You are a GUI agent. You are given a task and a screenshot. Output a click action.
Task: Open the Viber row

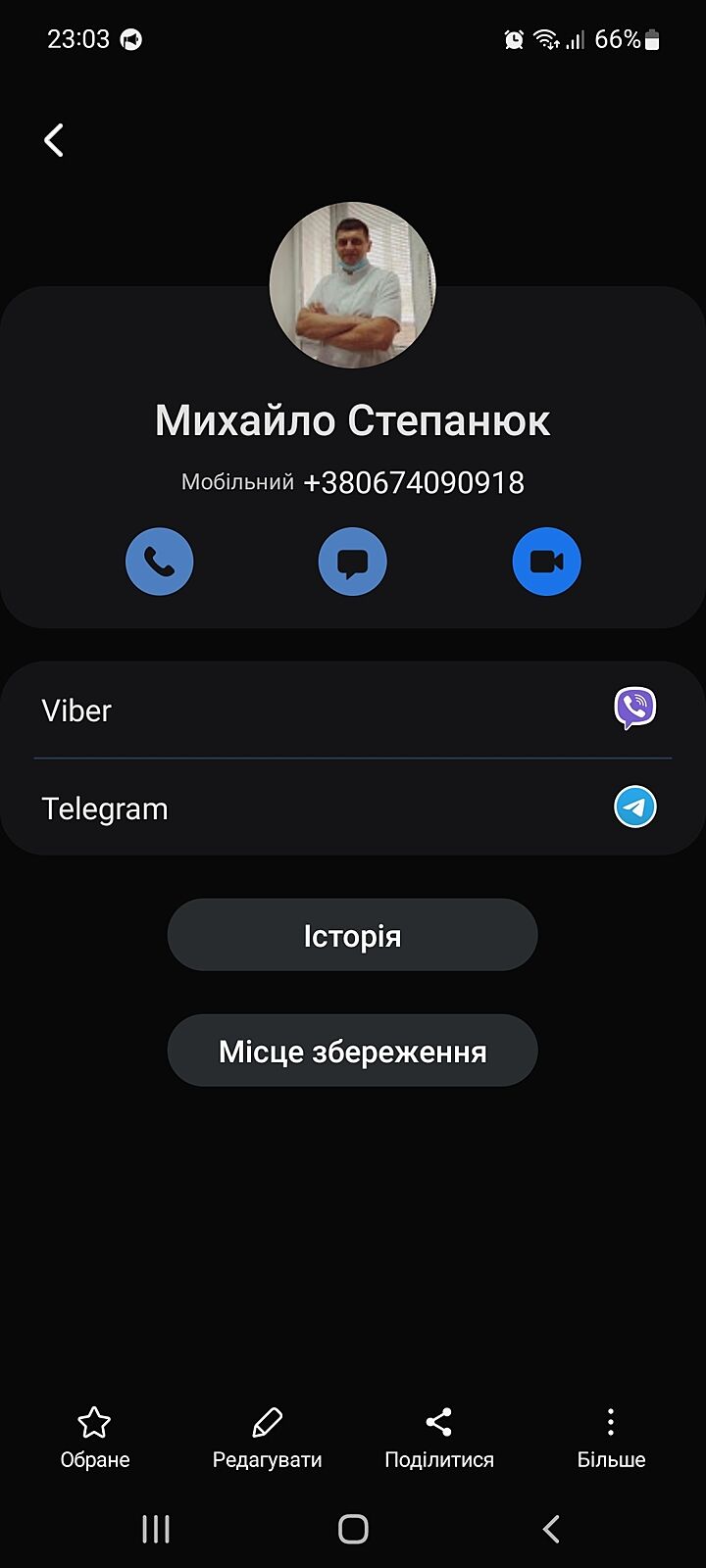(352, 710)
